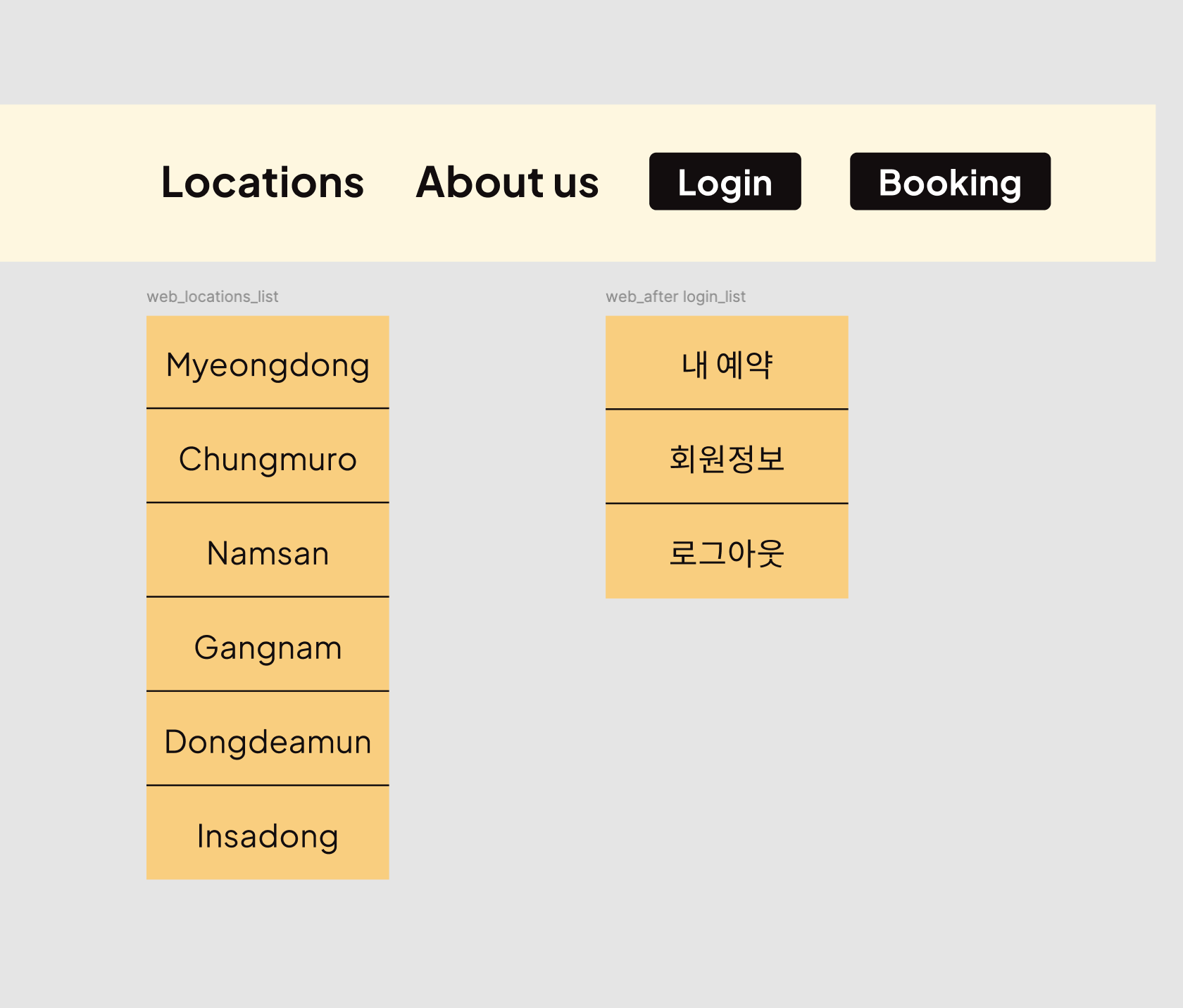Go to About us
1183x1008 pixels.
[x=507, y=182]
